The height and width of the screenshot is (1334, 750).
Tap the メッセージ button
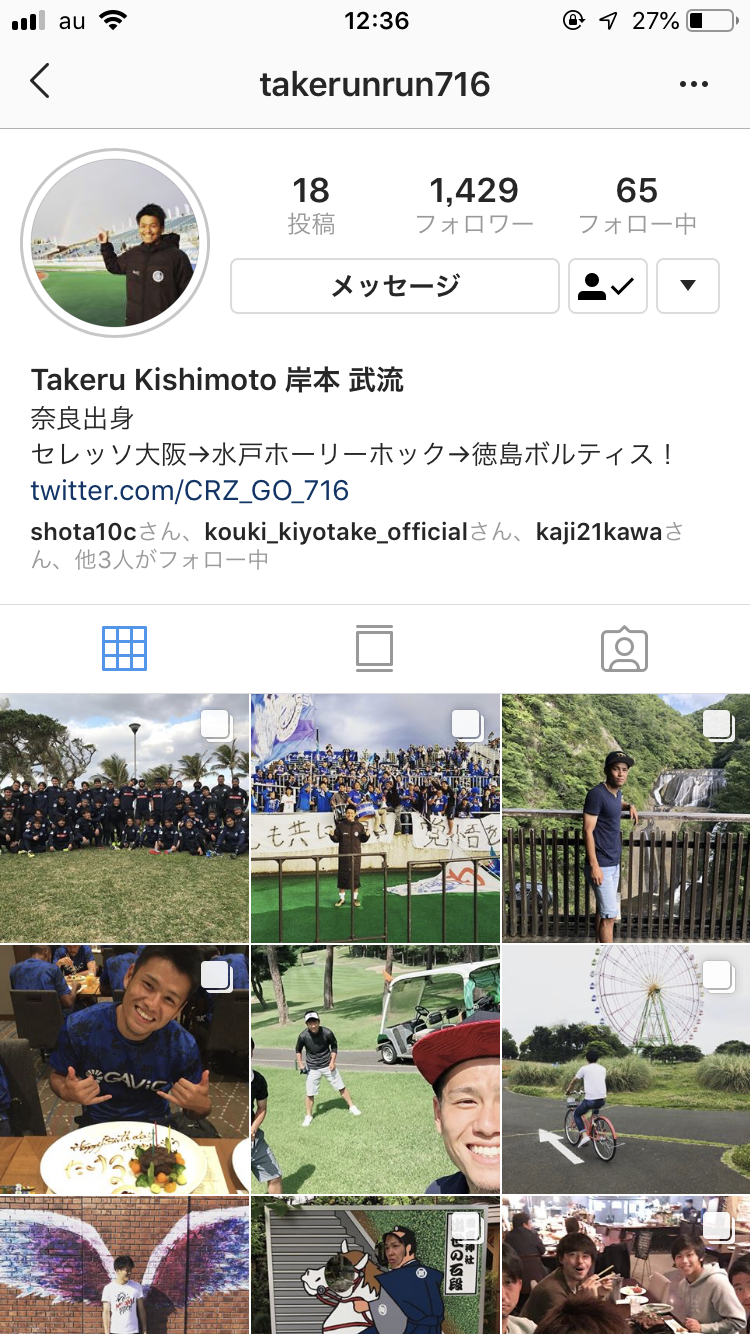[394, 286]
